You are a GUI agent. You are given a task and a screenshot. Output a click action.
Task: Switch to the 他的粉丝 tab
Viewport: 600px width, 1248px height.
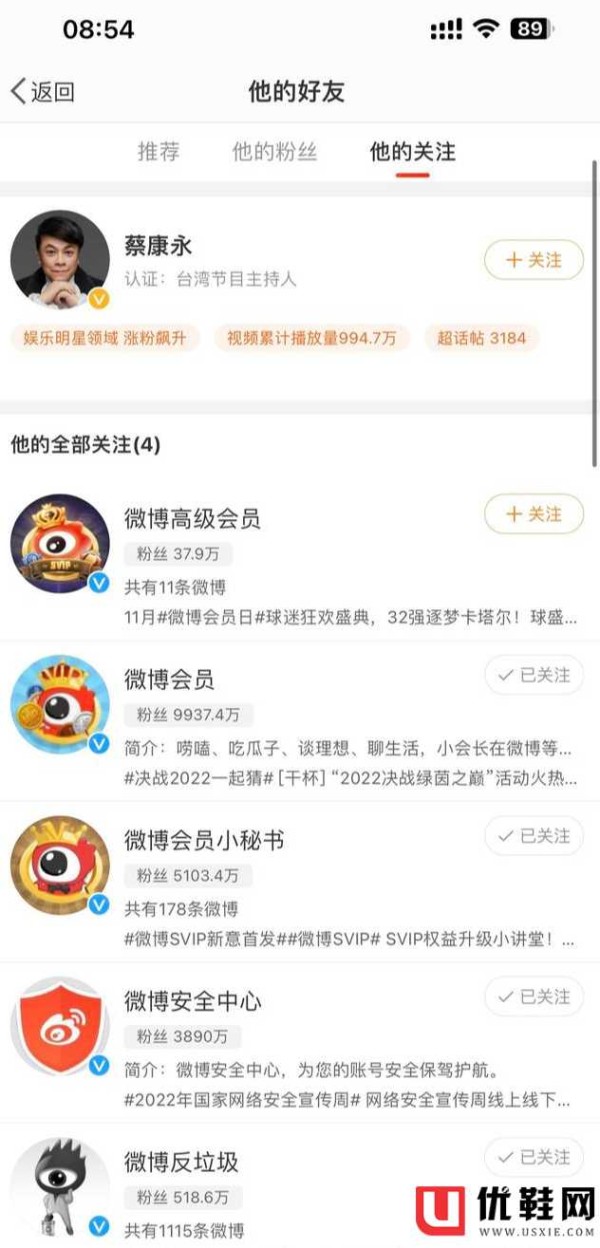(x=274, y=152)
